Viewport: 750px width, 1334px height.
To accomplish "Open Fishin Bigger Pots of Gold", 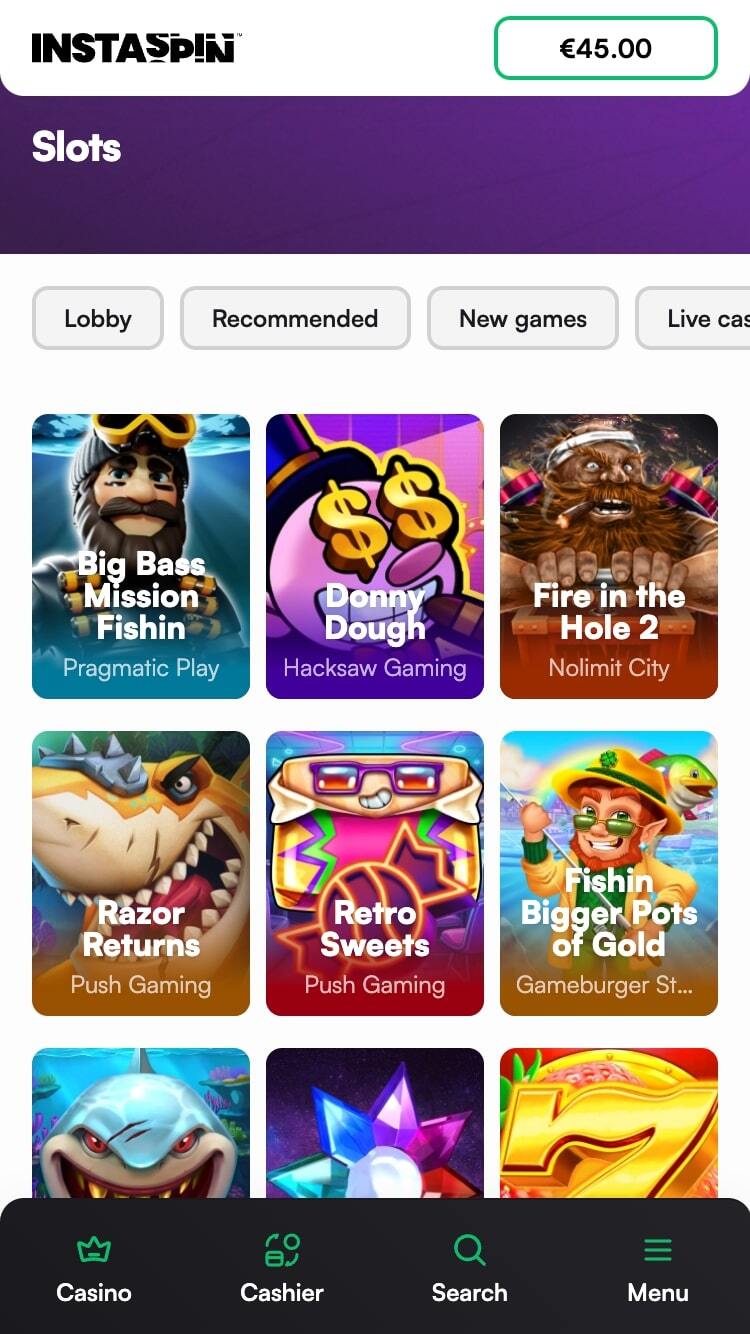I will coord(609,873).
